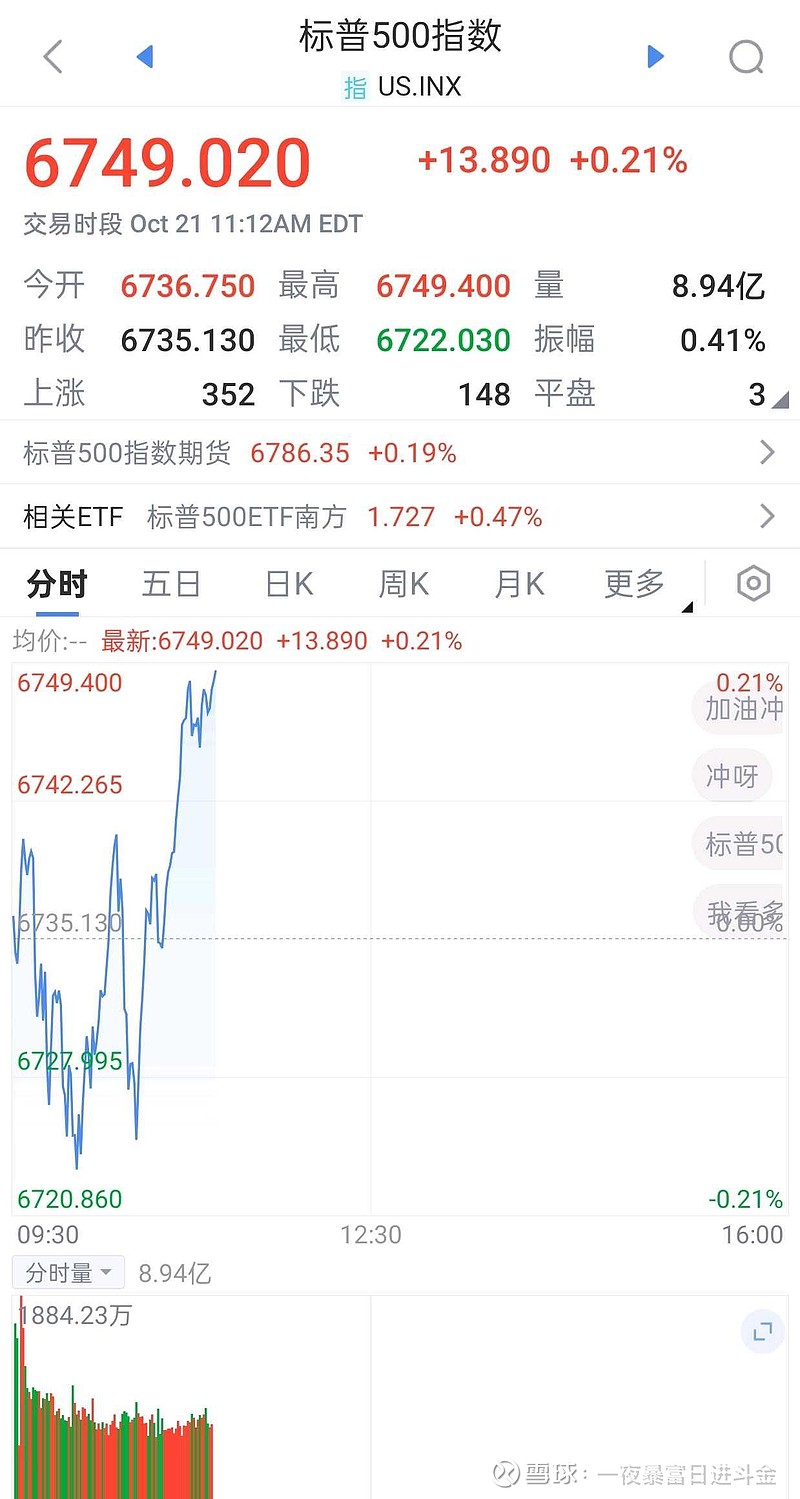Expand volume chart using fullscreen icon
The width and height of the screenshot is (800, 1499).
pos(762,1332)
